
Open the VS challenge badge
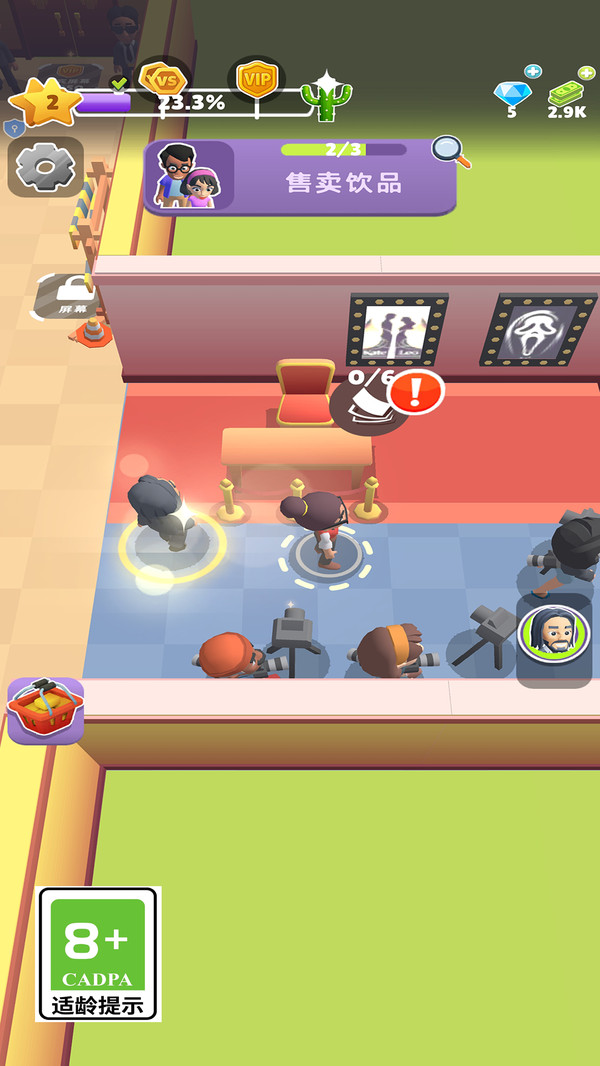[x=161, y=77]
